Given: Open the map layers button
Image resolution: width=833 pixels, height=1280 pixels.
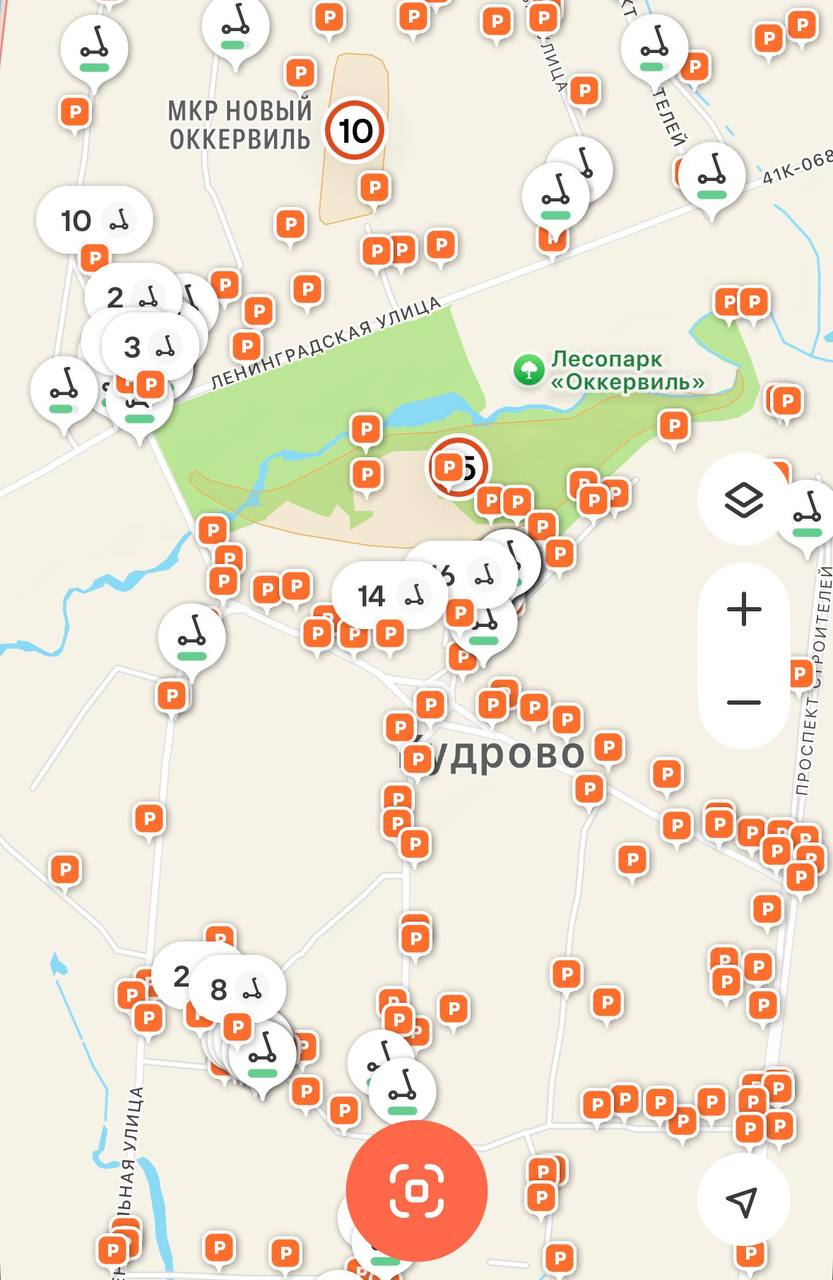Looking at the screenshot, I should (x=743, y=501).
